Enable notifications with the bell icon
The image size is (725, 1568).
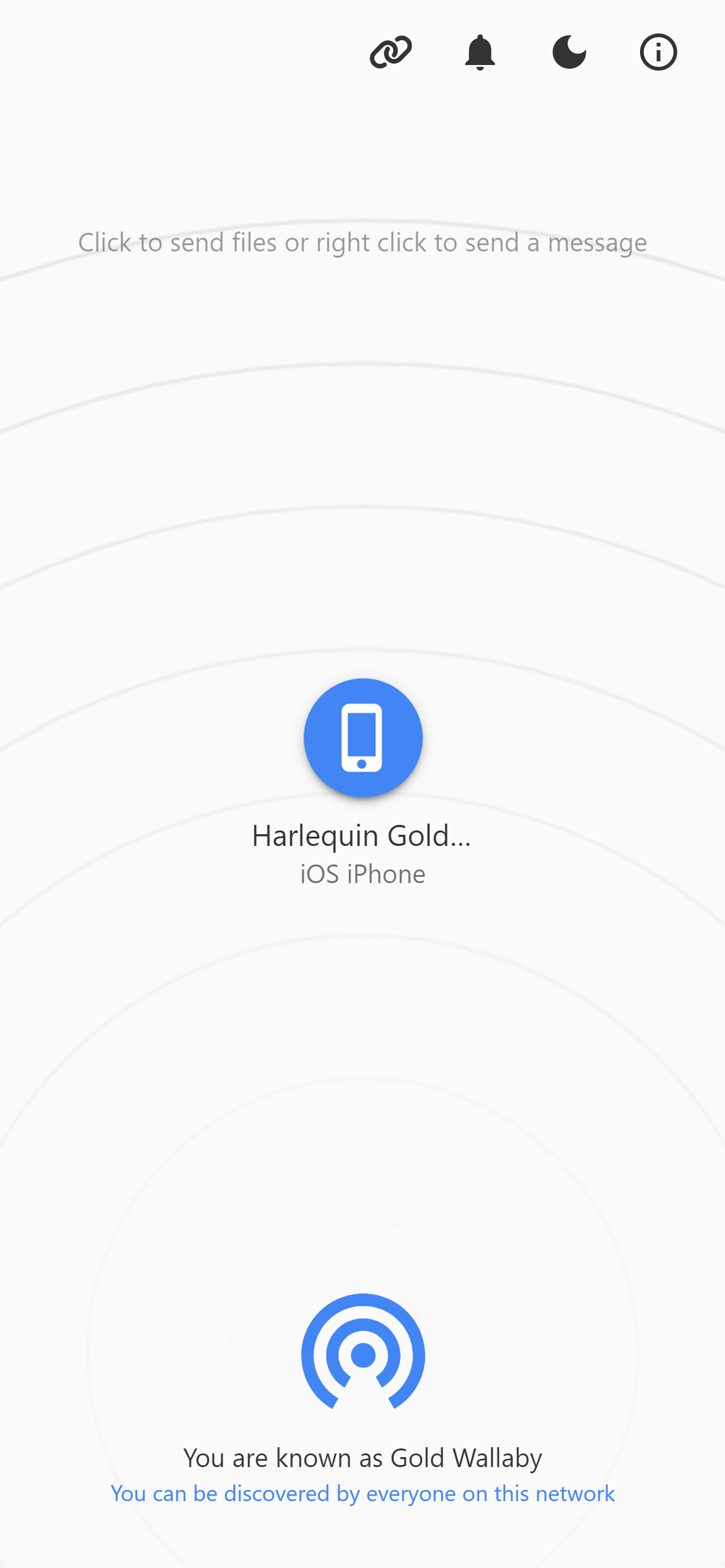point(480,52)
